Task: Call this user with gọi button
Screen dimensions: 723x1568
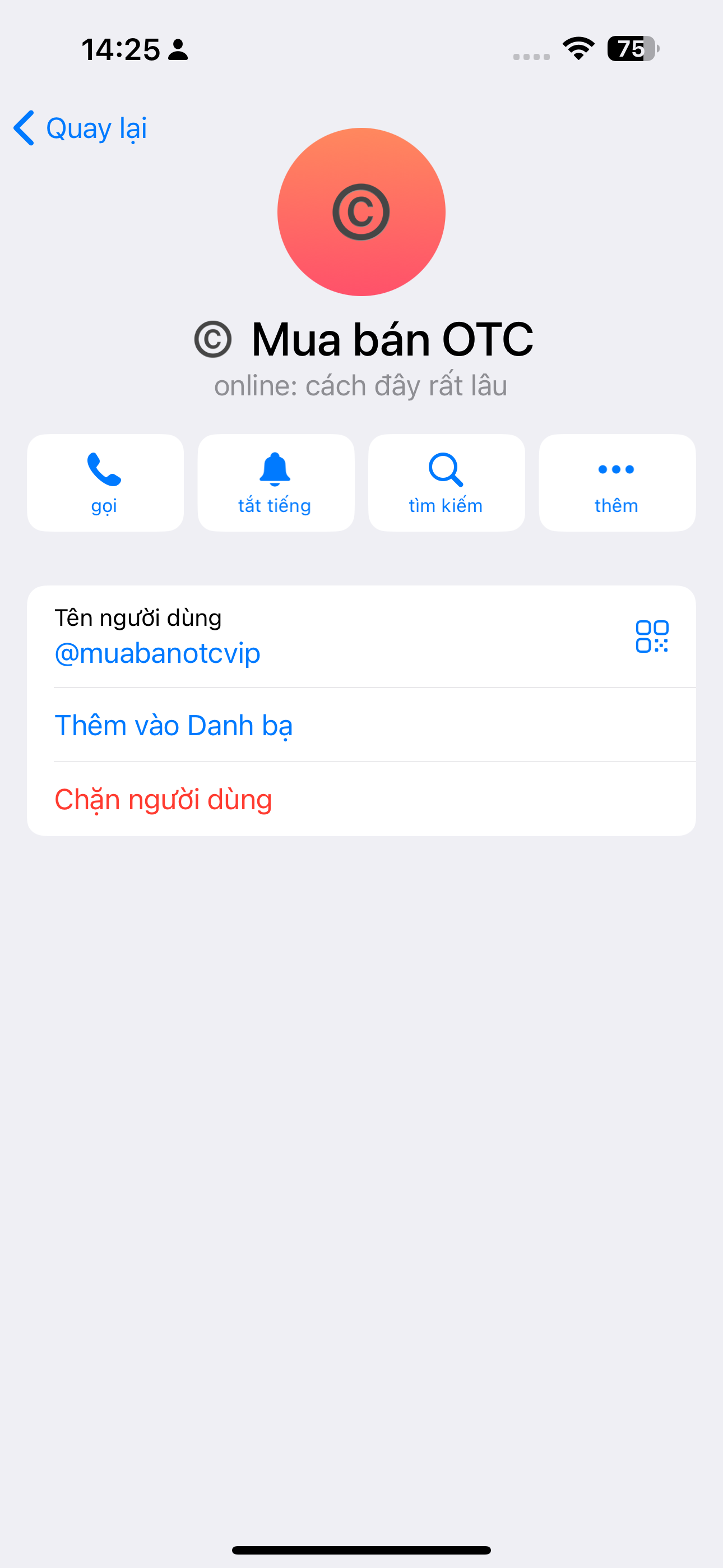Action: (105, 483)
